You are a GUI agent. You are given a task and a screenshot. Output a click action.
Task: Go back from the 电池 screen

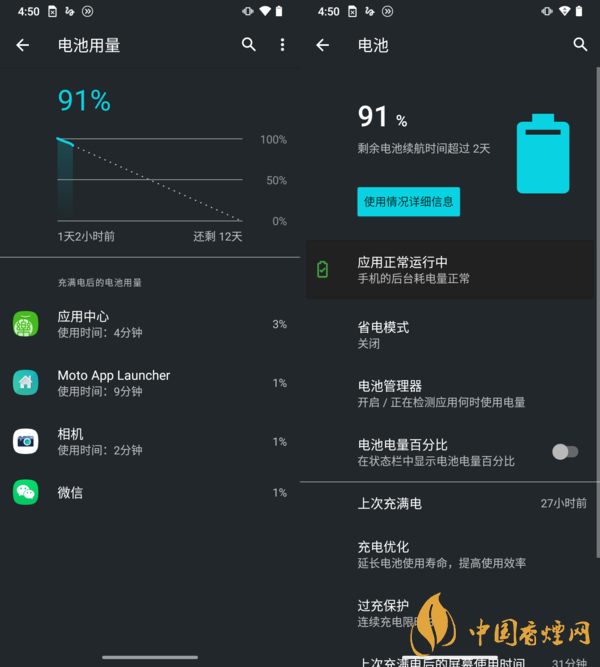click(322, 45)
